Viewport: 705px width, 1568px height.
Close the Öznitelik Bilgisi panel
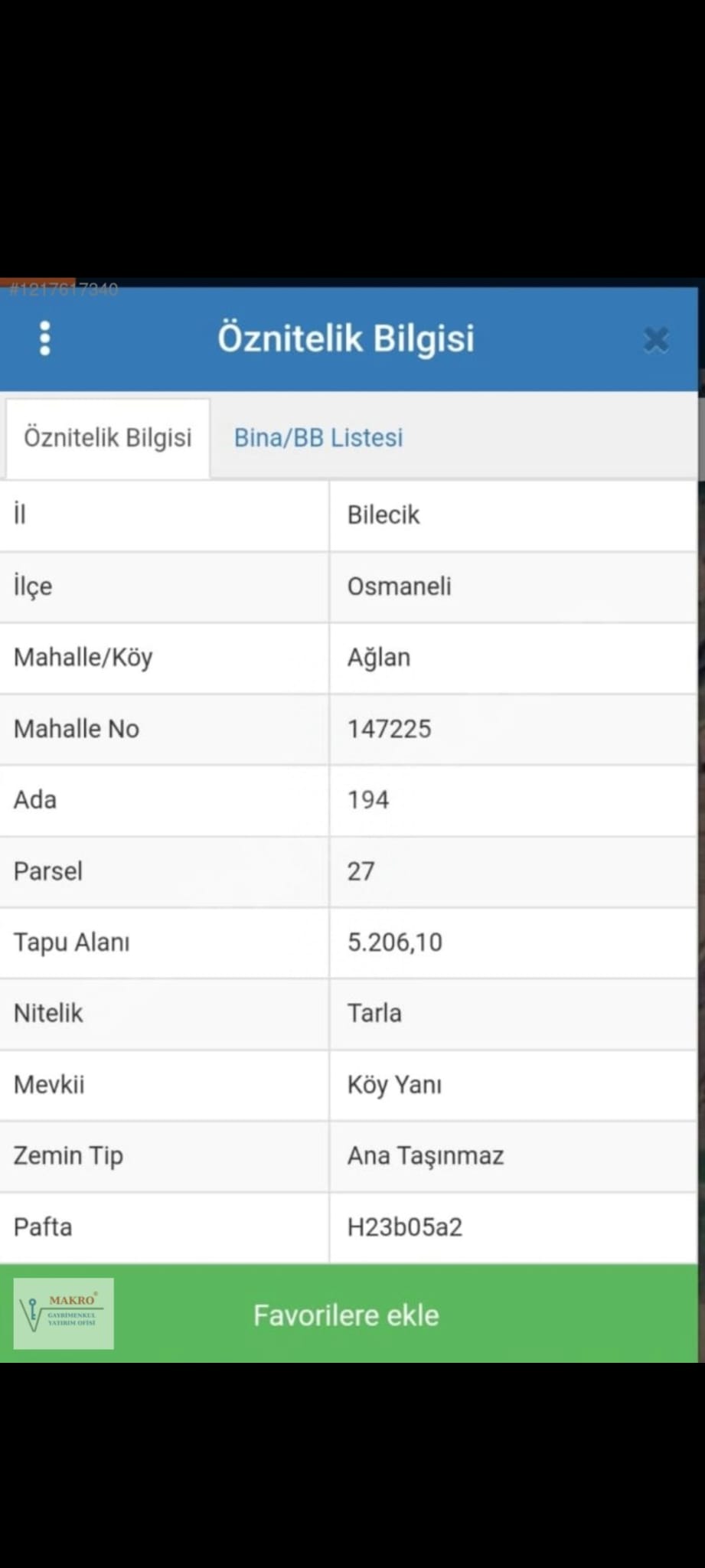[x=656, y=339]
